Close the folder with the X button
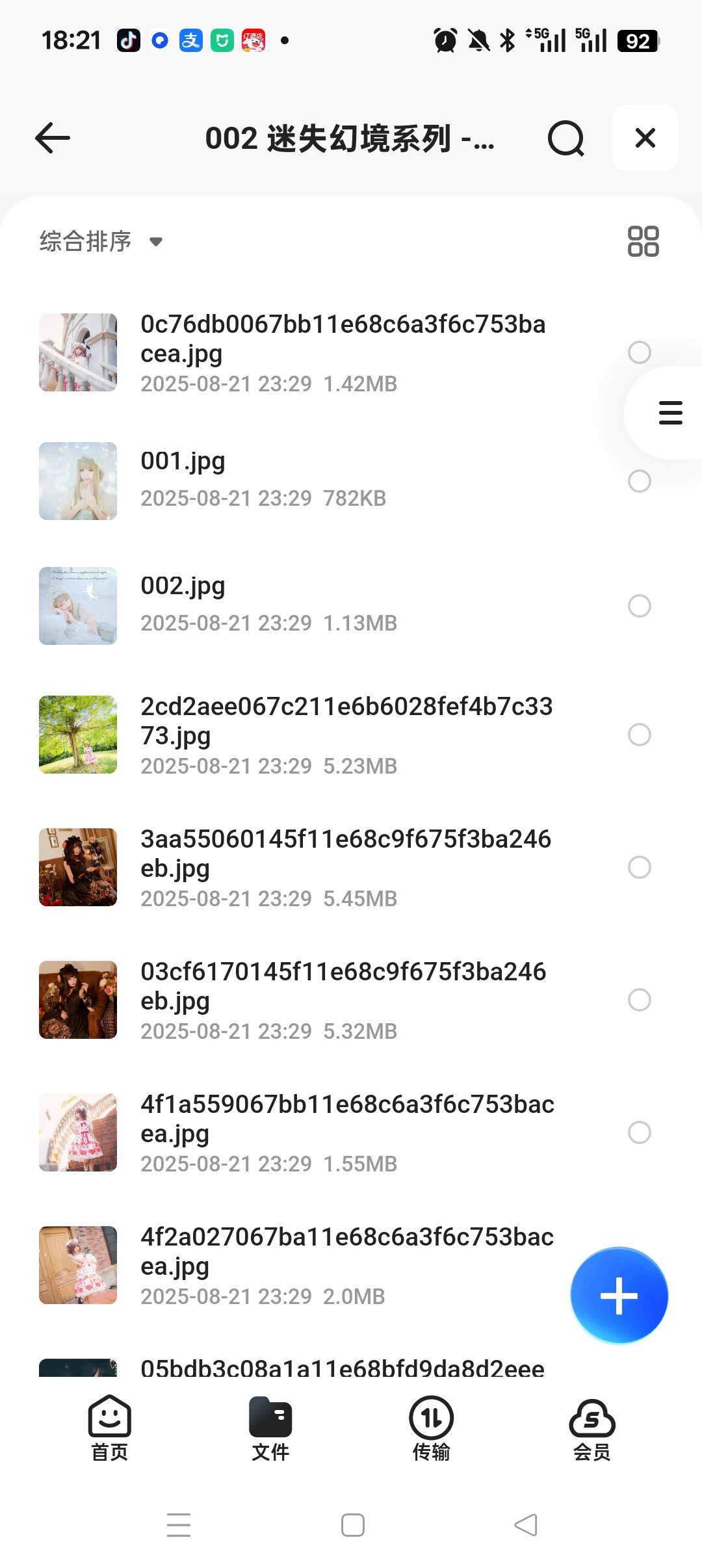The height and width of the screenshot is (1568, 702). [x=645, y=138]
